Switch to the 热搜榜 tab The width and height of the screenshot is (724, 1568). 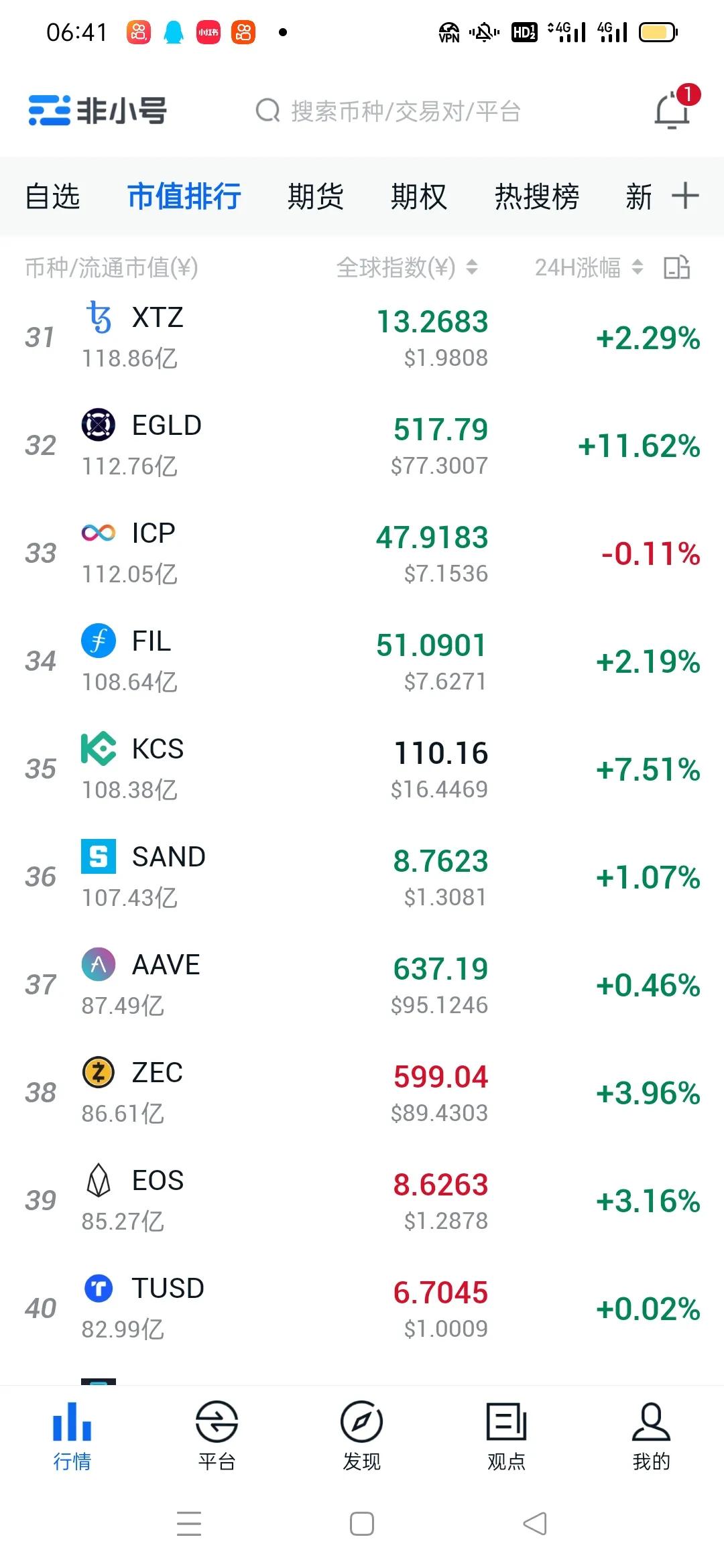point(537,197)
